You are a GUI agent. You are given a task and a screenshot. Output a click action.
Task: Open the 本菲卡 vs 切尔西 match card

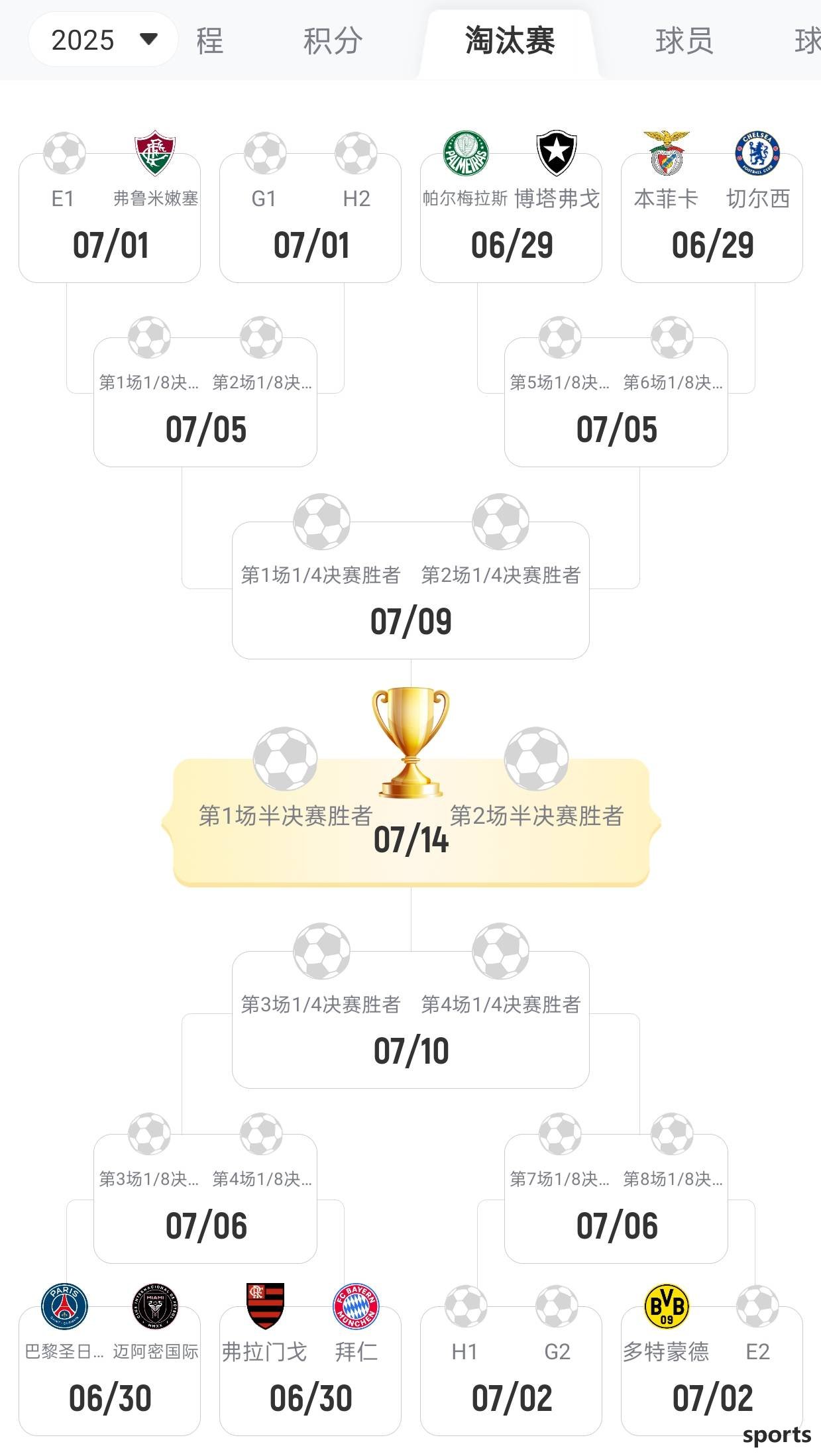(712, 225)
